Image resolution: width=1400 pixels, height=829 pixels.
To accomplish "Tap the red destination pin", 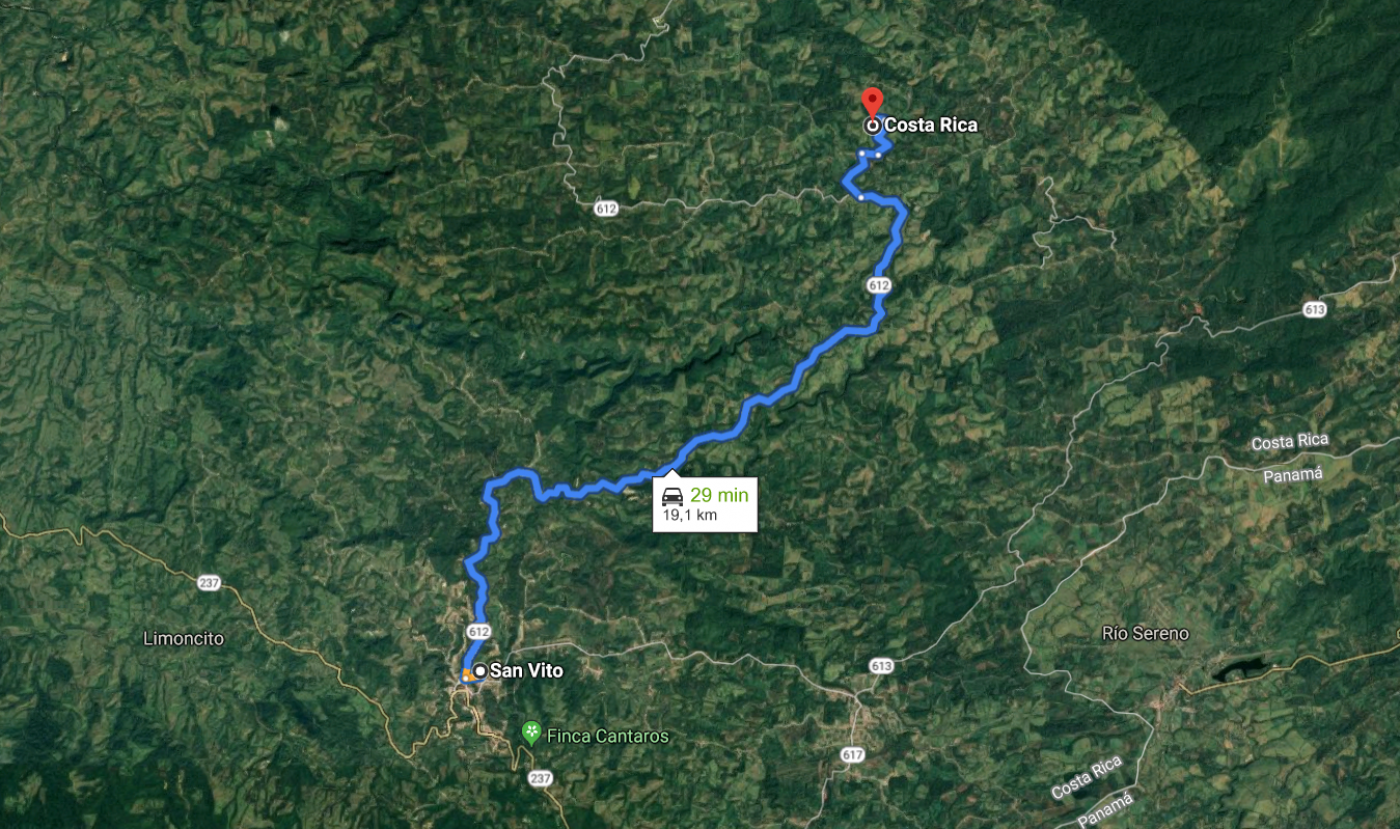I will coord(872,102).
